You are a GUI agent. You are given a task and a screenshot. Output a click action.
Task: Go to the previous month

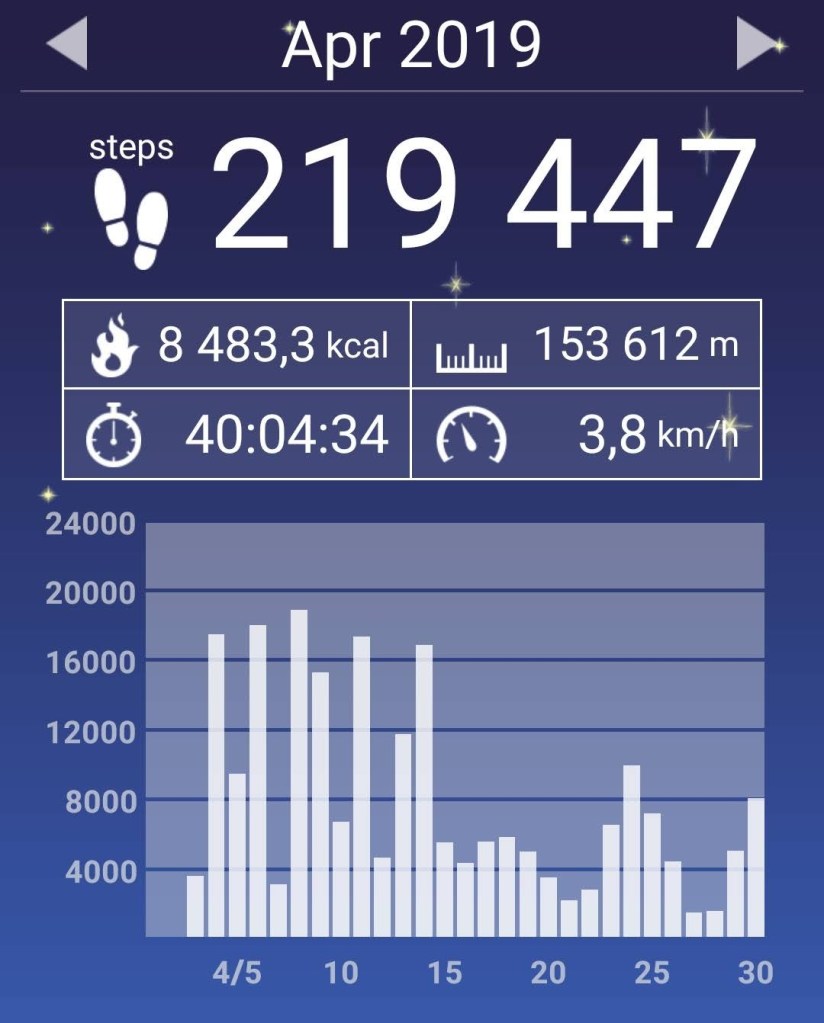[x=67, y=44]
